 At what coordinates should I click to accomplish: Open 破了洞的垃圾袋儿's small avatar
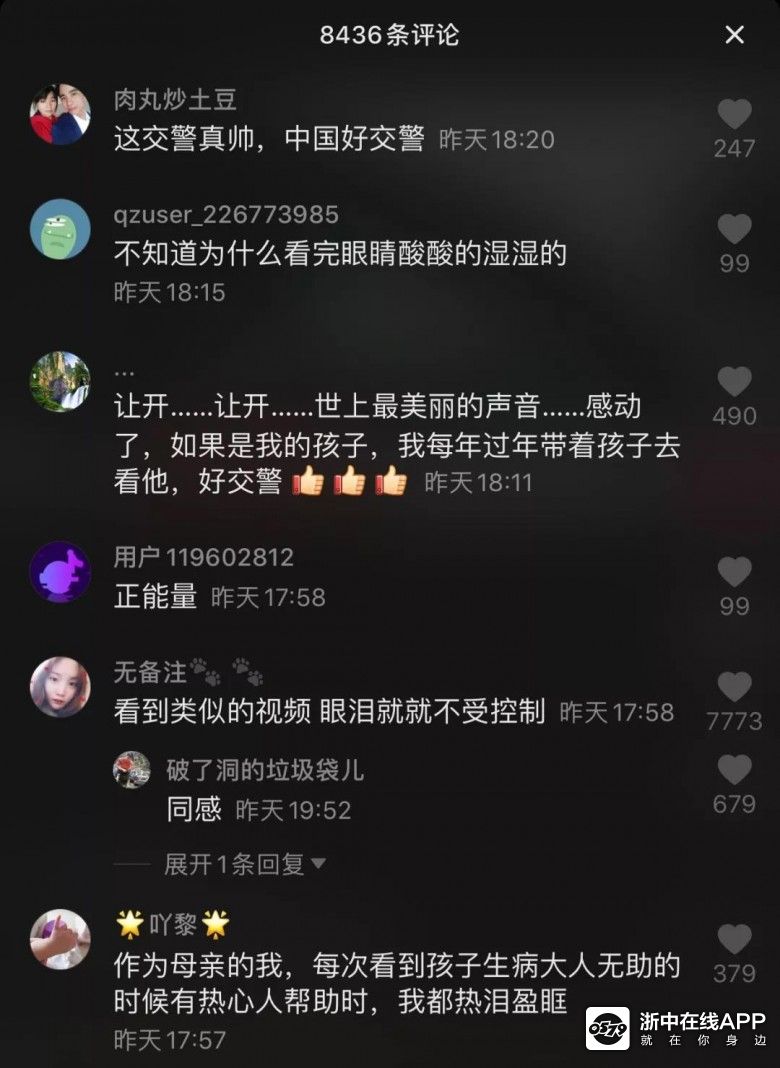(x=132, y=770)
